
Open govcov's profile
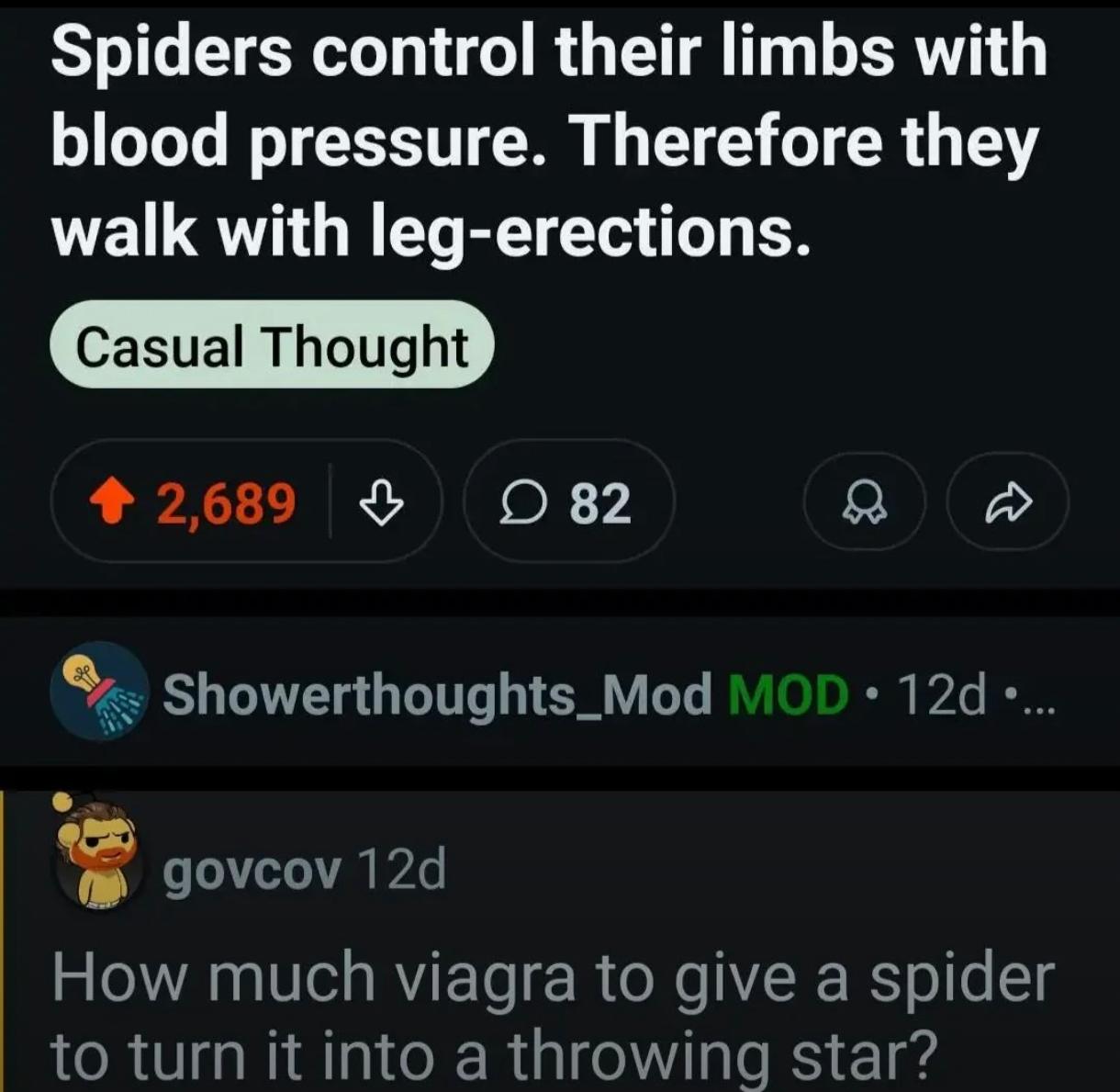tap(252, 868)
